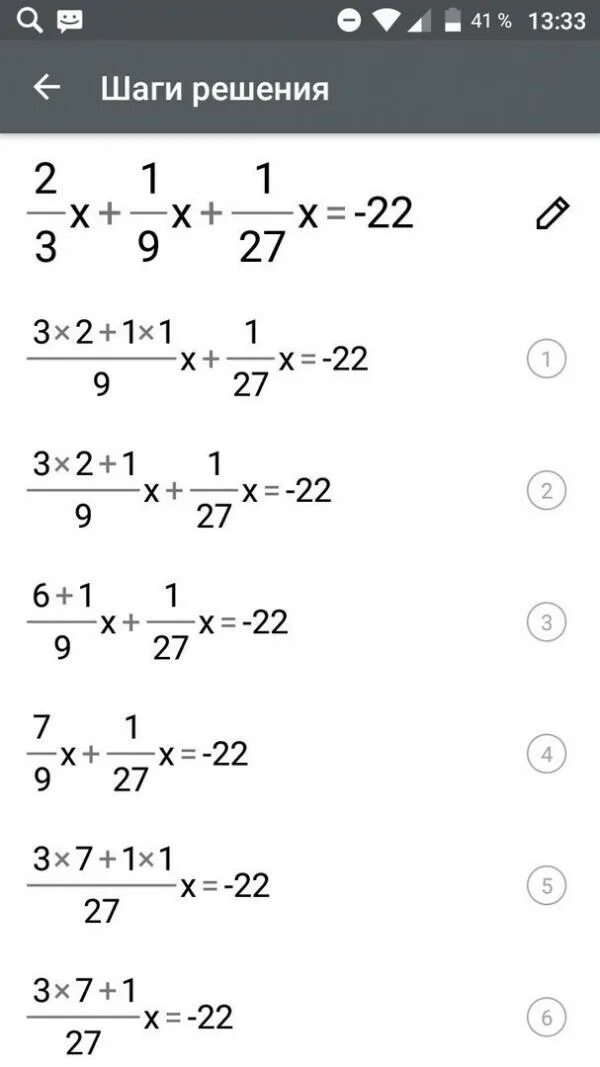Open explanation for step 1
The height and width of the screenshot is (1067, 600).
point(546,359)
